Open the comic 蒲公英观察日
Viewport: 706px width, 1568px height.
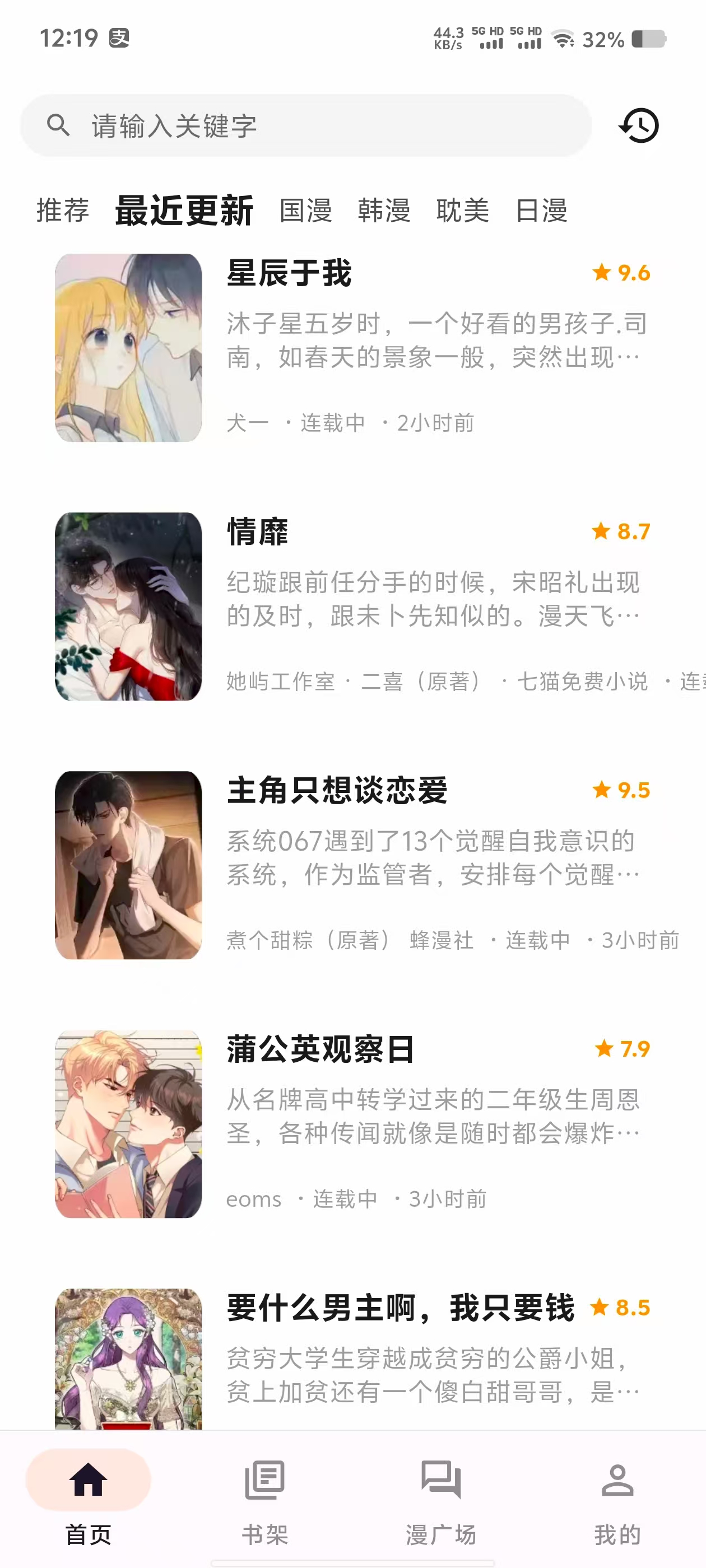click(x=321, y=1049)
